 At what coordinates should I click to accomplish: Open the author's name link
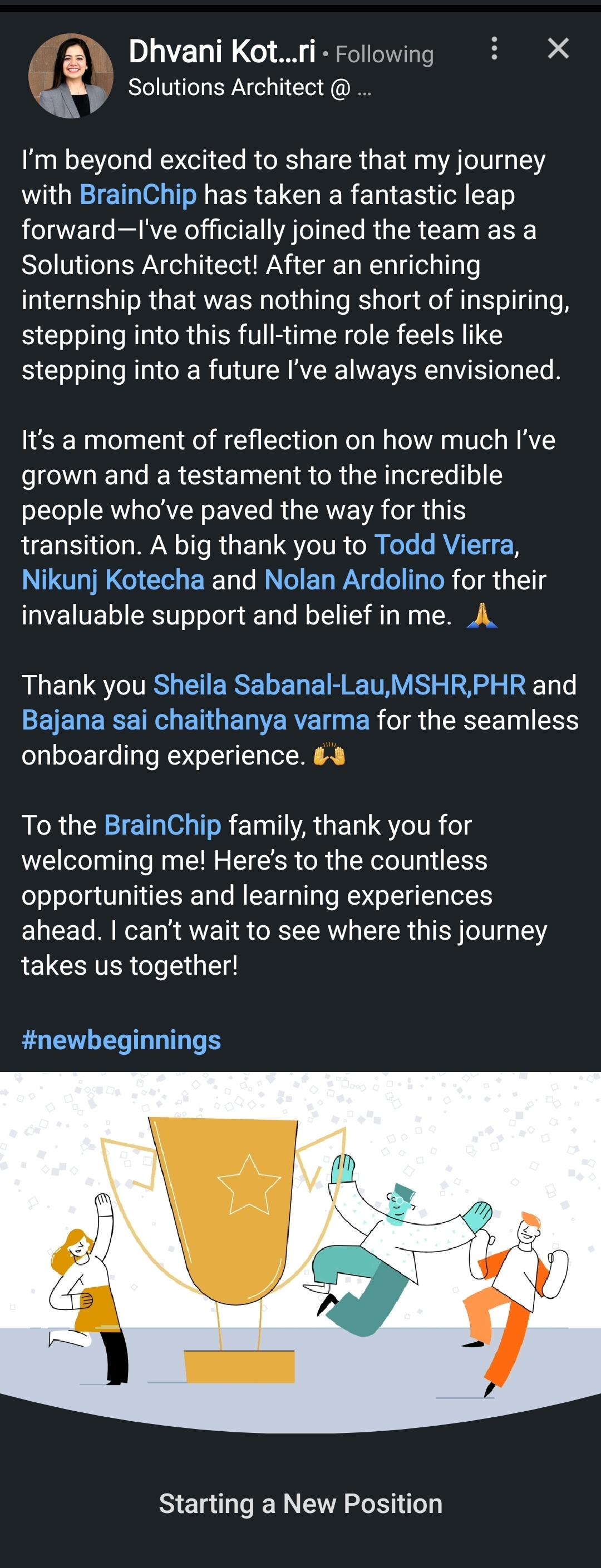point(221,52)
